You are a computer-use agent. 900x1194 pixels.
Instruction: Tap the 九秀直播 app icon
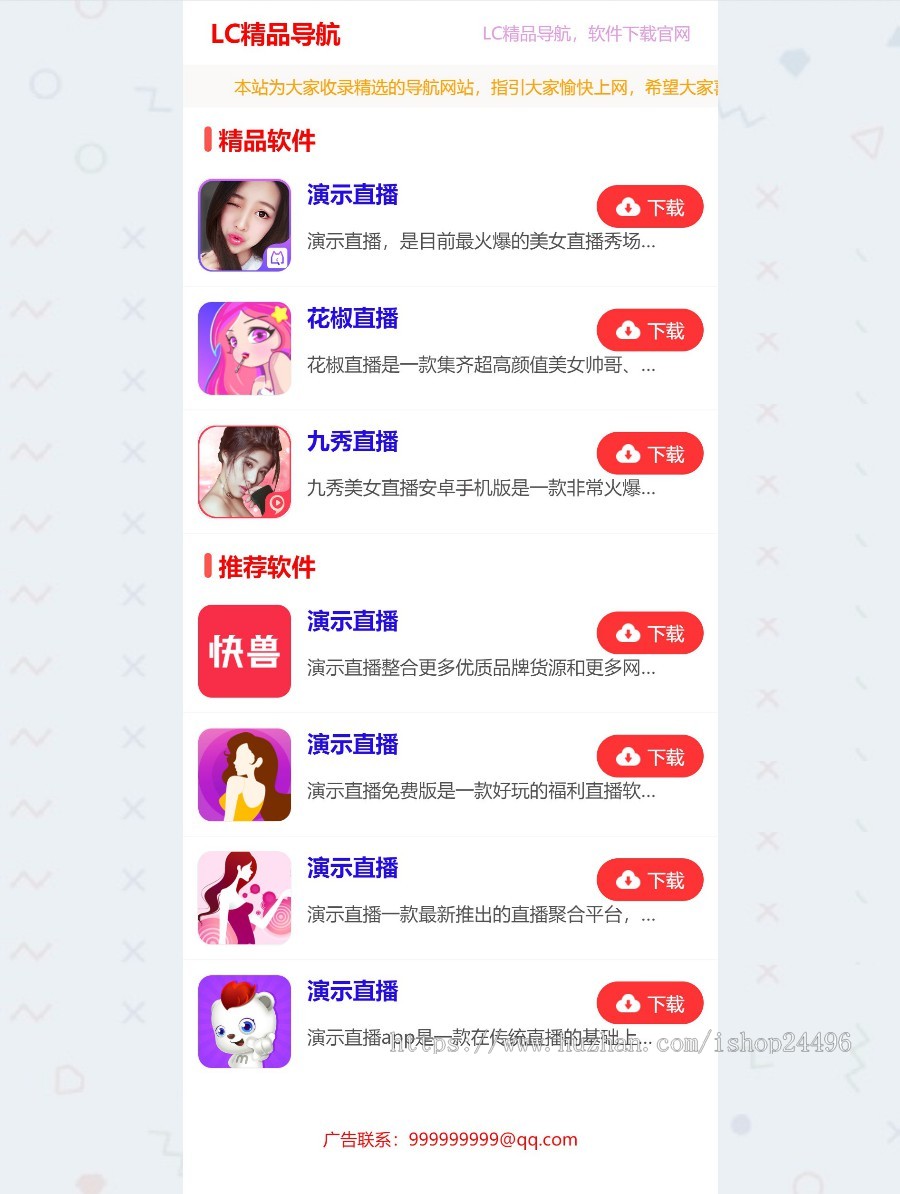pyautogui.click(x=244, y=472)
